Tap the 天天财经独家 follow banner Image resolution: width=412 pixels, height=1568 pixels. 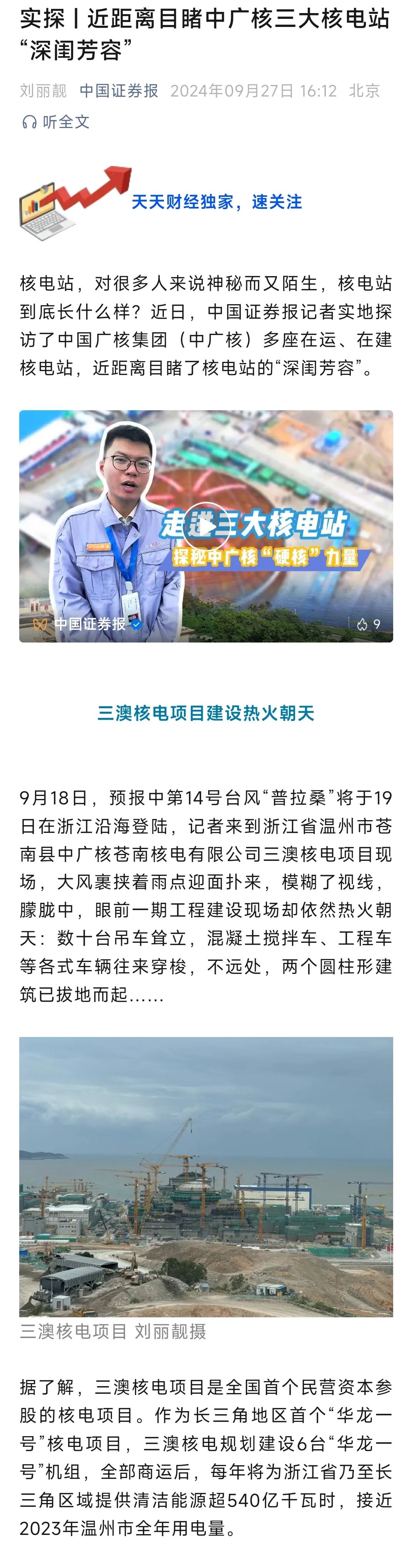tap(216, 202)
